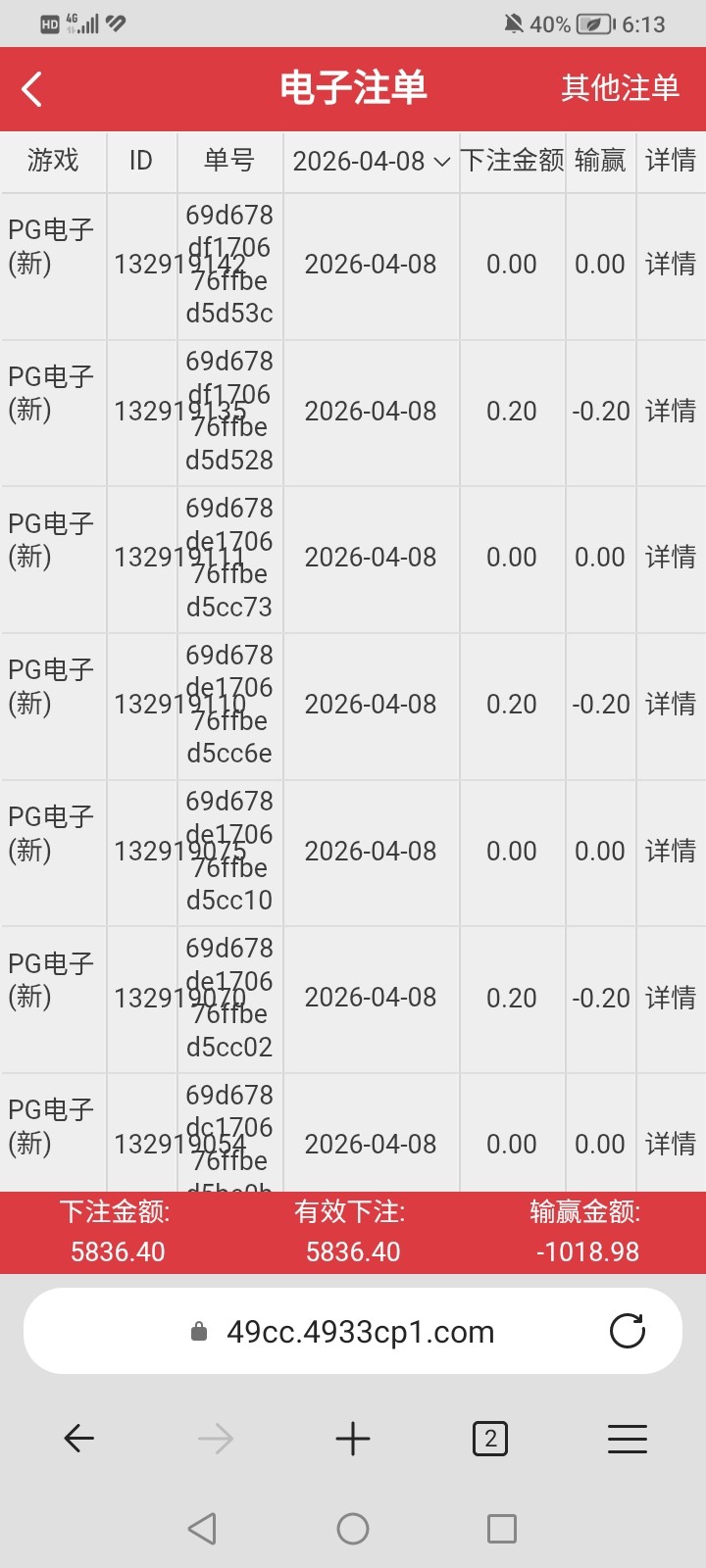Navigate back with the browser back arrow
This screenshot has width=706, height=1568.
78,1439
